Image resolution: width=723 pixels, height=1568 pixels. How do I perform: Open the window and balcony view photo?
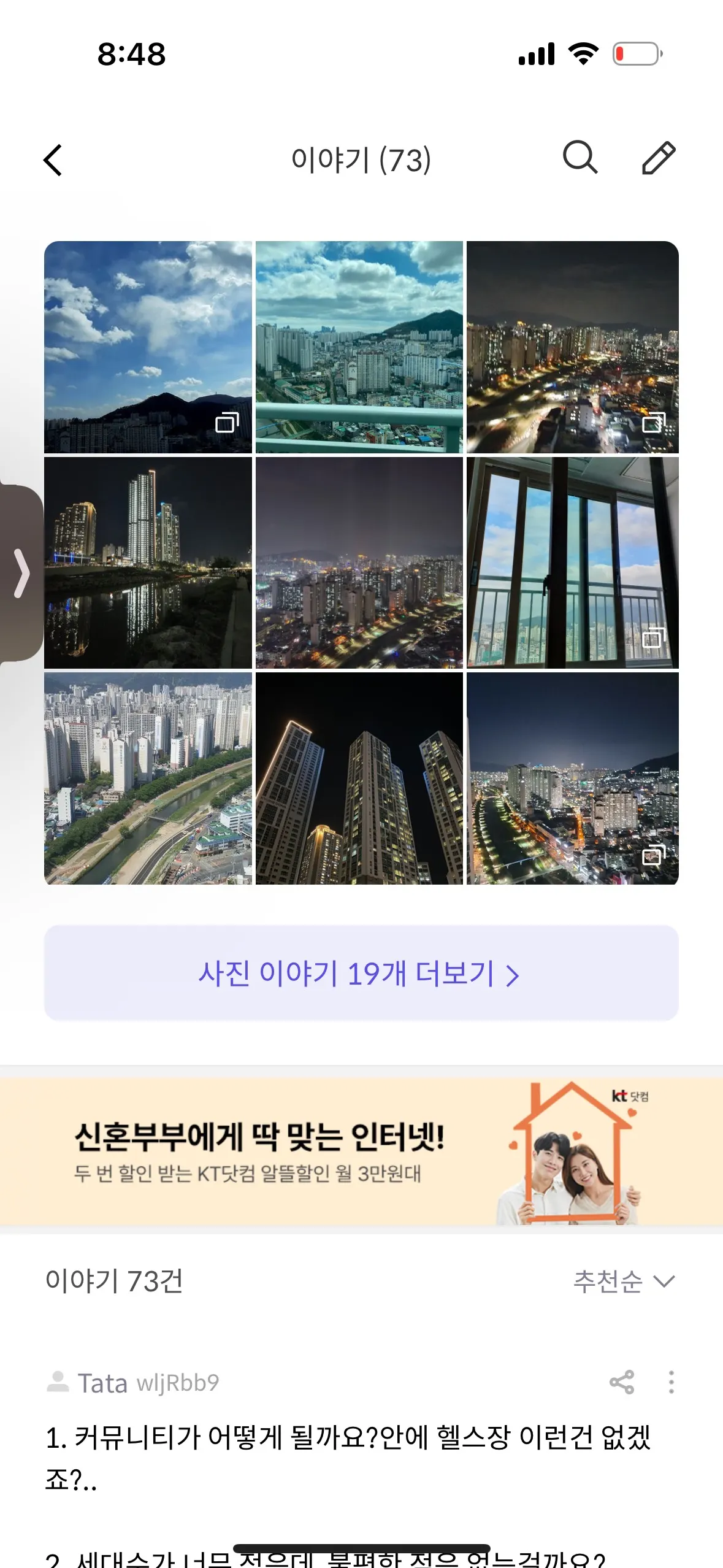572,563
